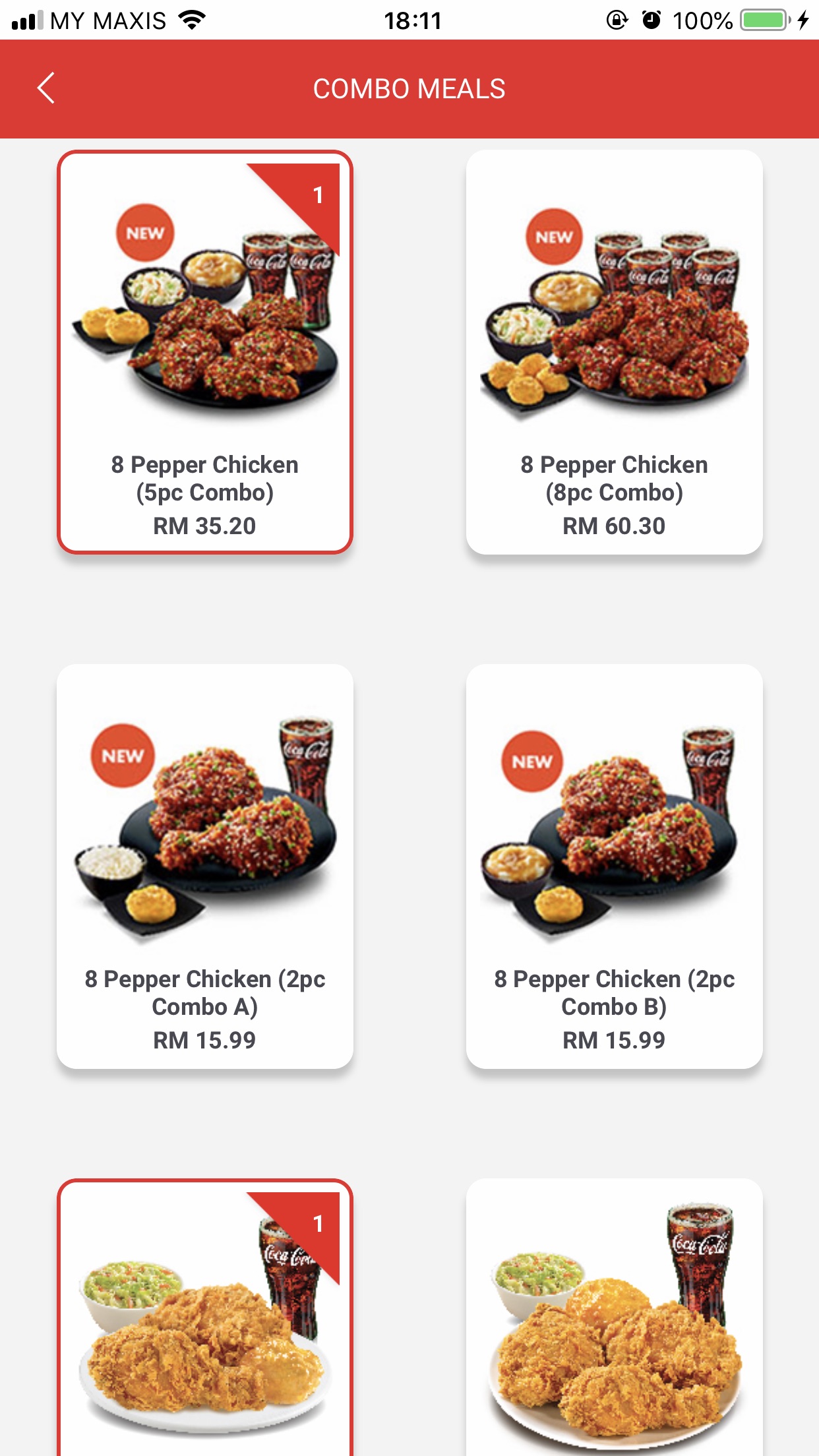The height and width of the screenshot is (1456, 819).
Task: Go back from Combo Meals
Action: coord(45,88)
